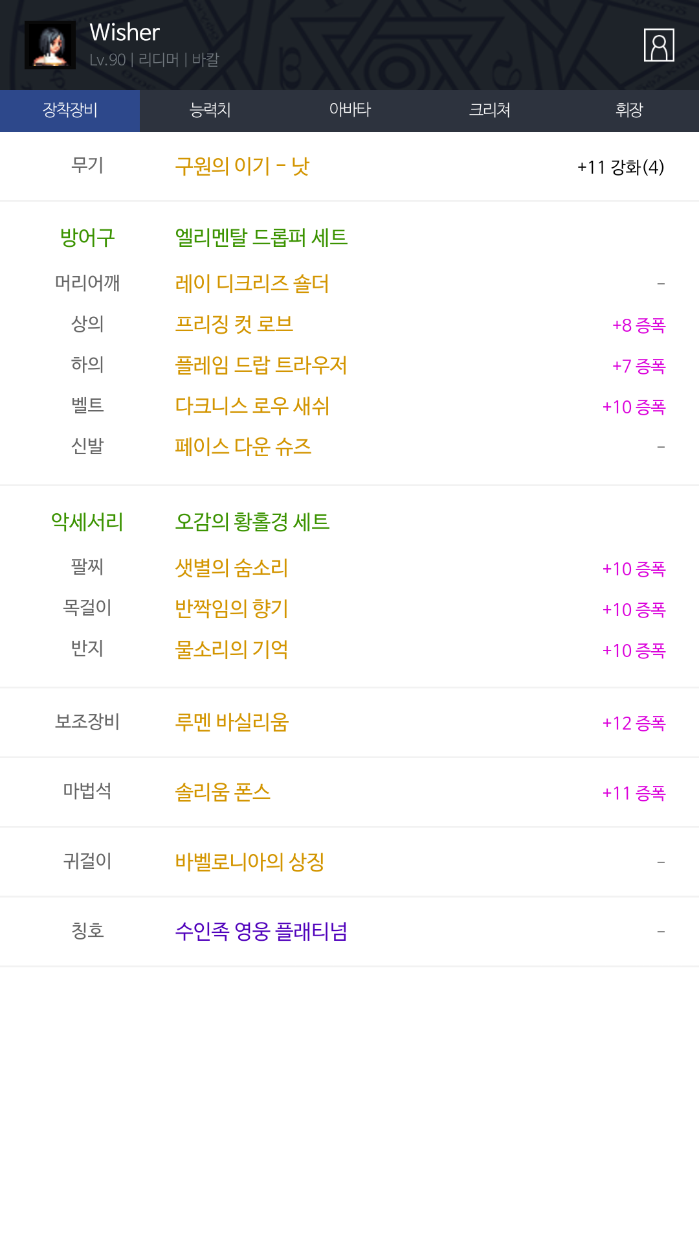Open the 다크니스 로우 새쉬 belt

(252, 406)
